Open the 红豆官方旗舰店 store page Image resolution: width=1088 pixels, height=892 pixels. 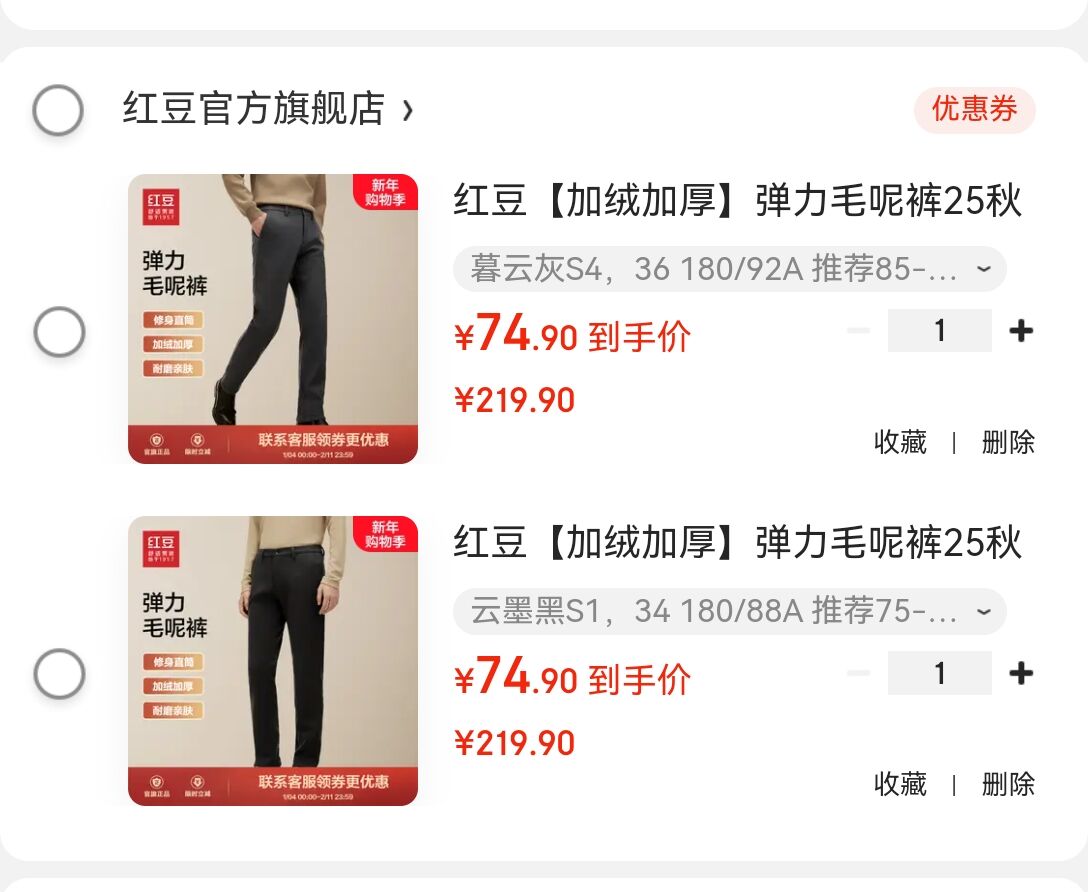(266, 109)
